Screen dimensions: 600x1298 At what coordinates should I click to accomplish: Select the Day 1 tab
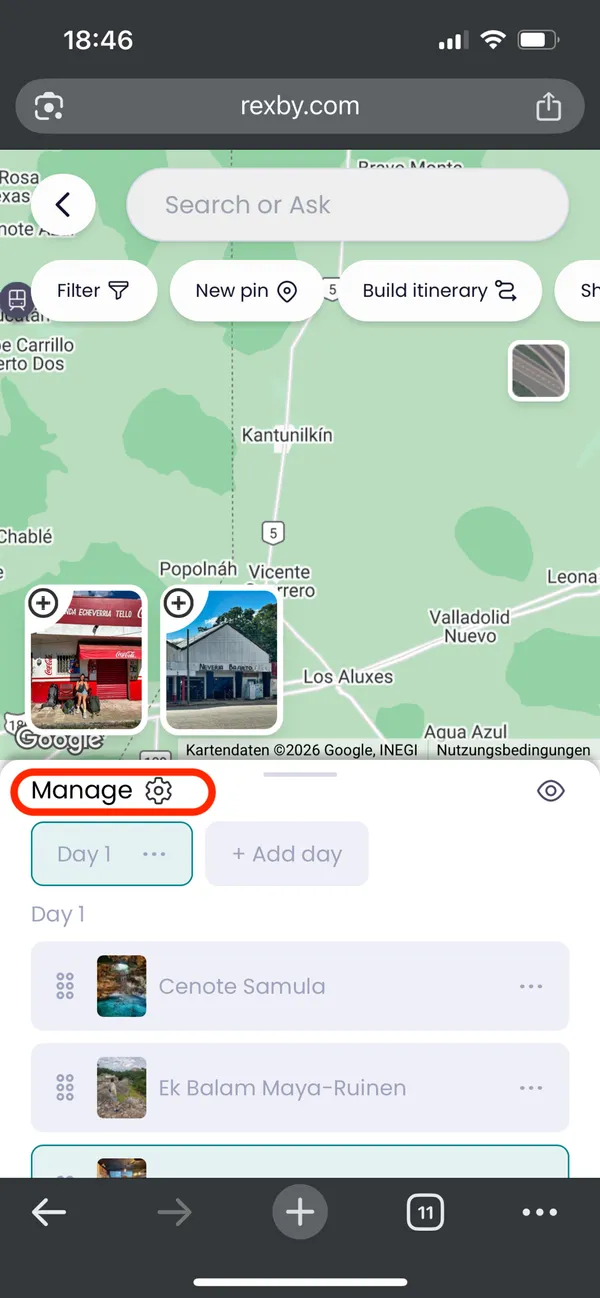(x=85, y=854)
